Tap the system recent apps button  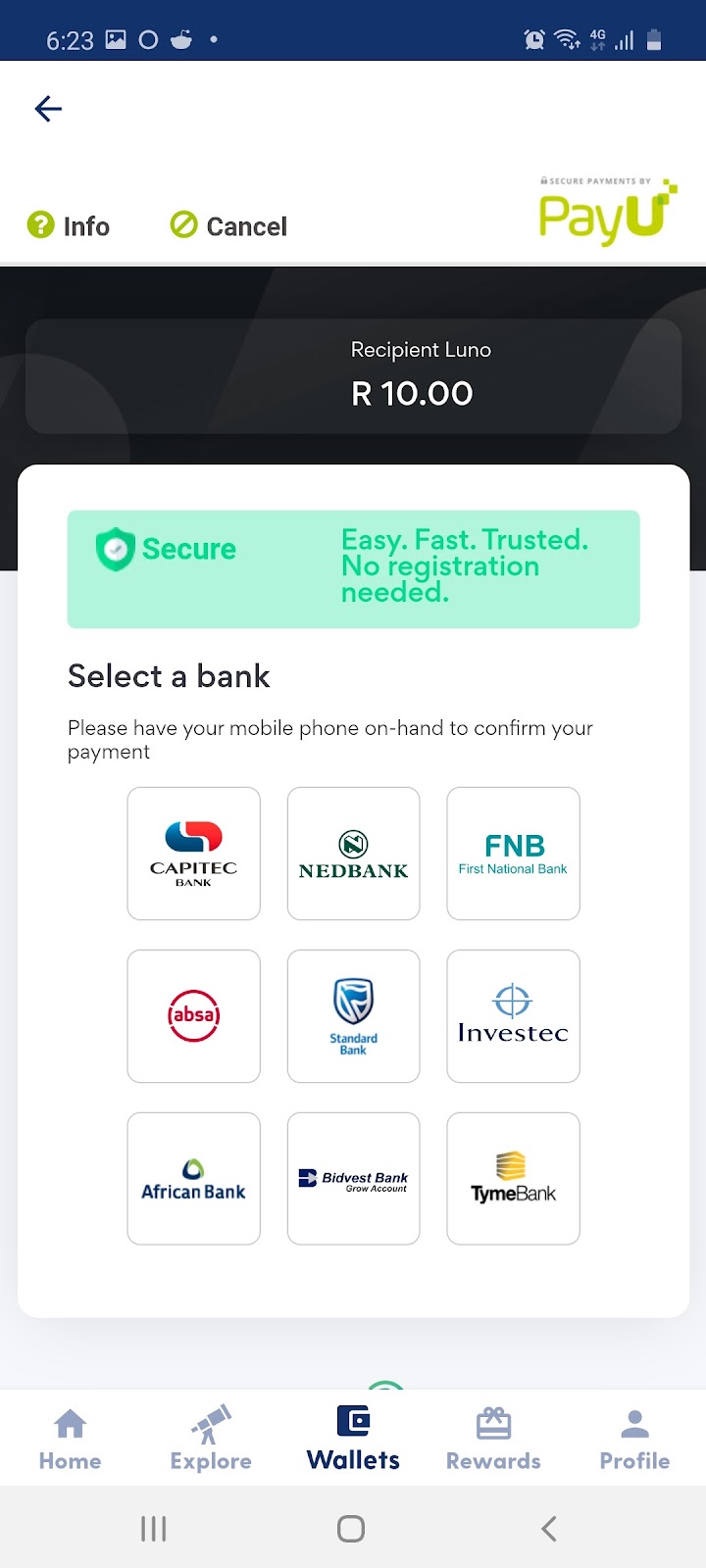pos(154,1529)
